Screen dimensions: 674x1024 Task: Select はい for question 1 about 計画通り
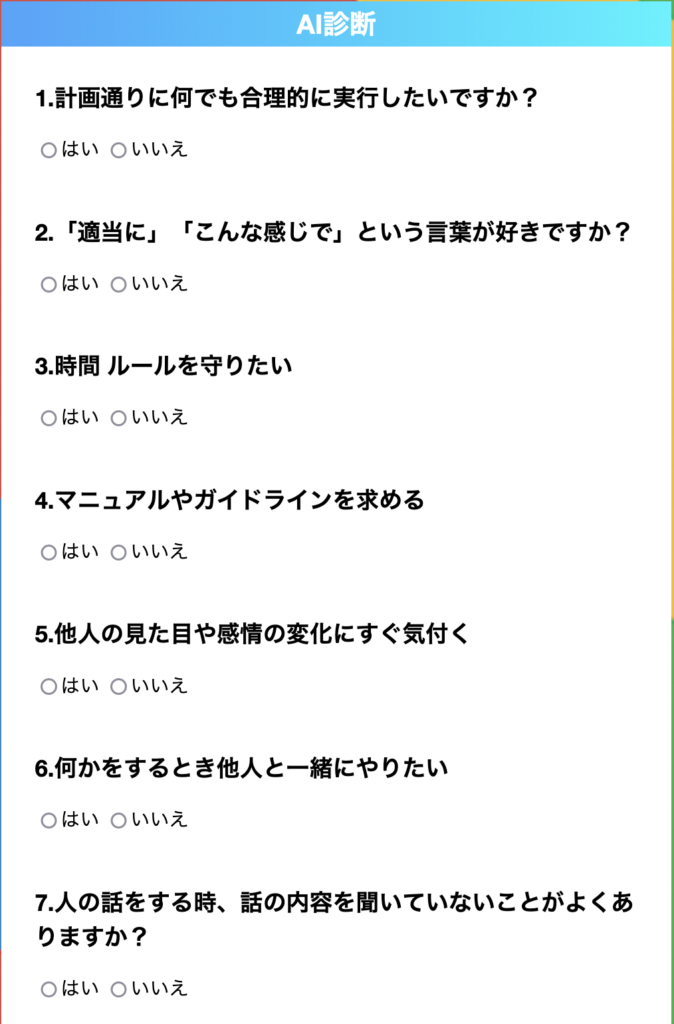48,151
